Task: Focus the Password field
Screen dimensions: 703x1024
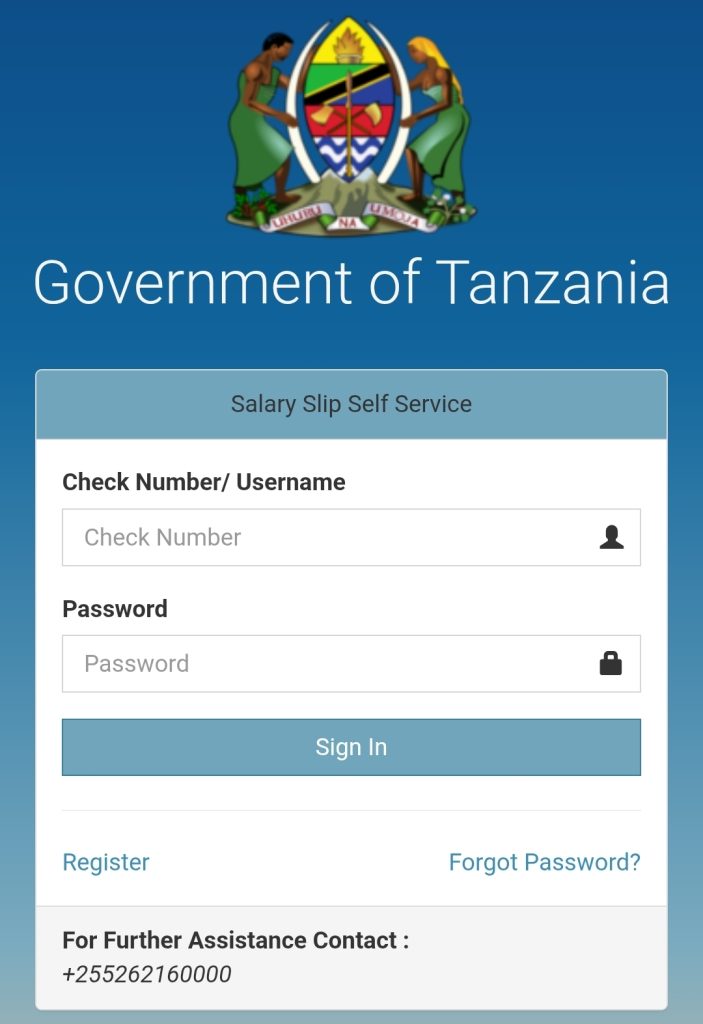Action: click(x=330, y=663)
